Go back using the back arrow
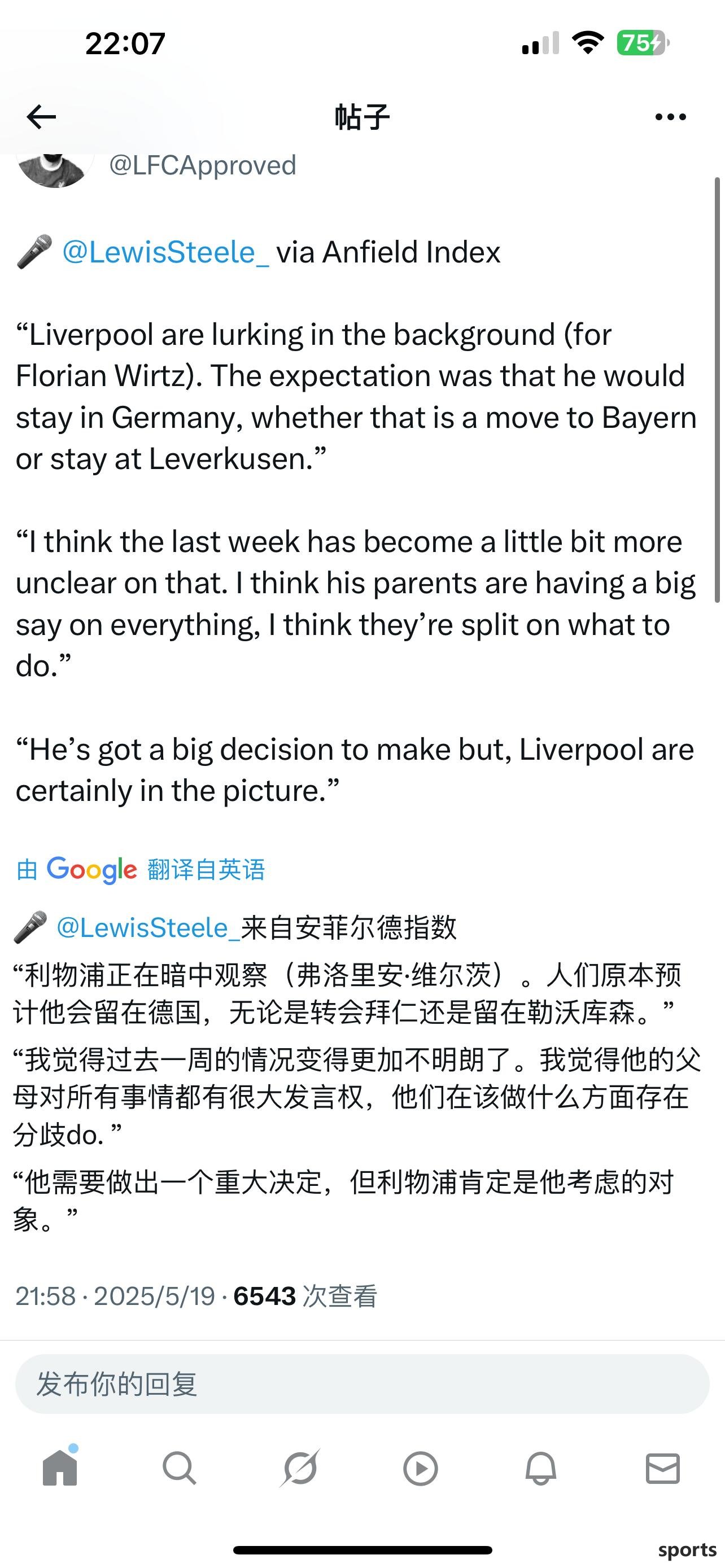The width and height of the screenshot is (725, 1568). (41, 117)
